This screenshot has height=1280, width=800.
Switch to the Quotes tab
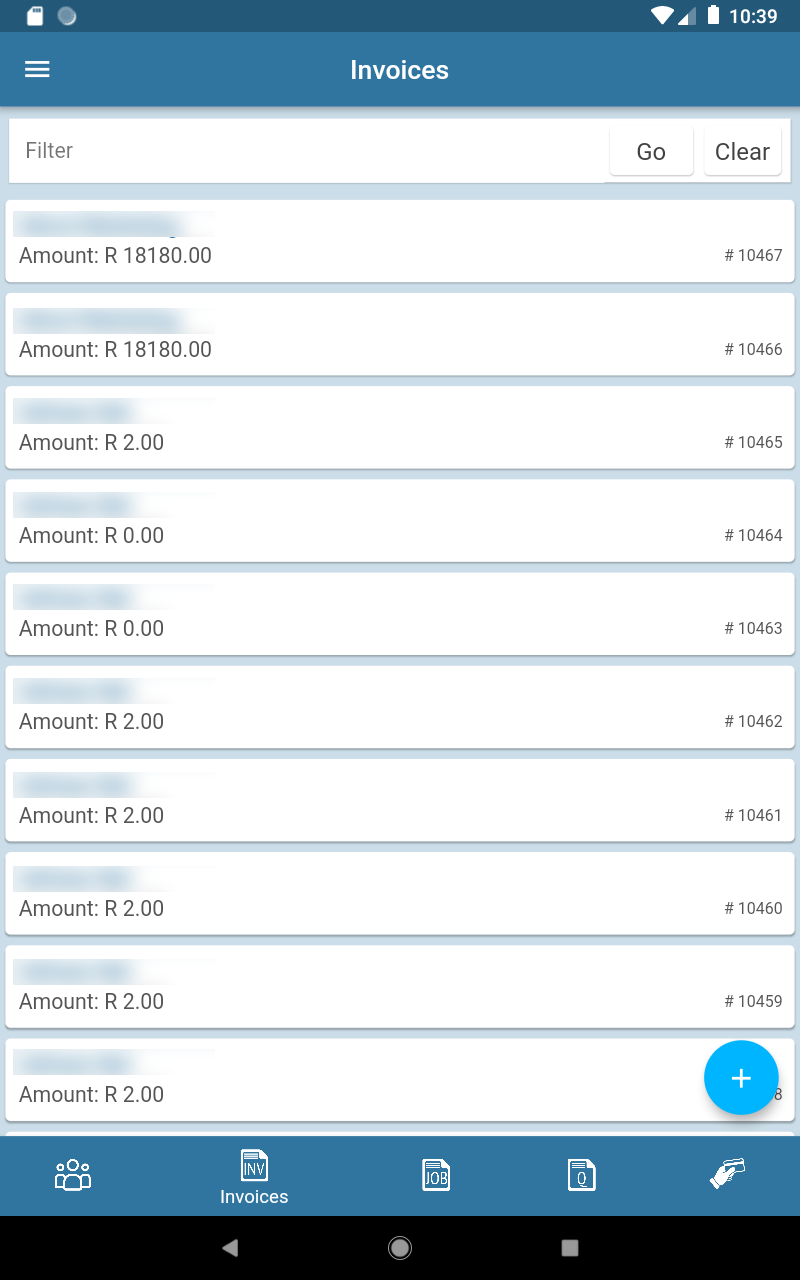(x=581, y=1175)
